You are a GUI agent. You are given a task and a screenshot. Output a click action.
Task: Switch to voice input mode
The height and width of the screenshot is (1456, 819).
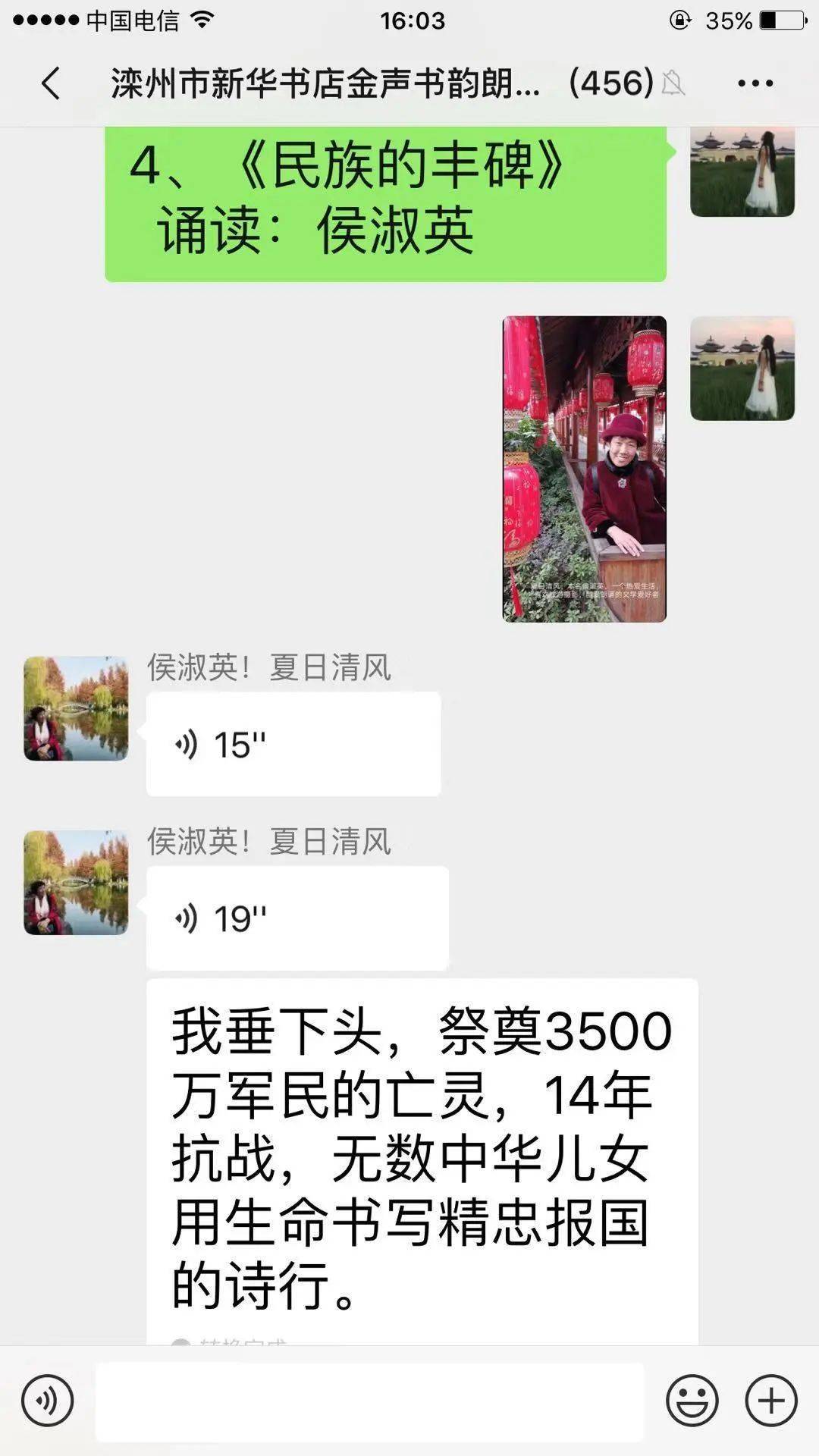pyautogui.click(x=47, y=1400)
